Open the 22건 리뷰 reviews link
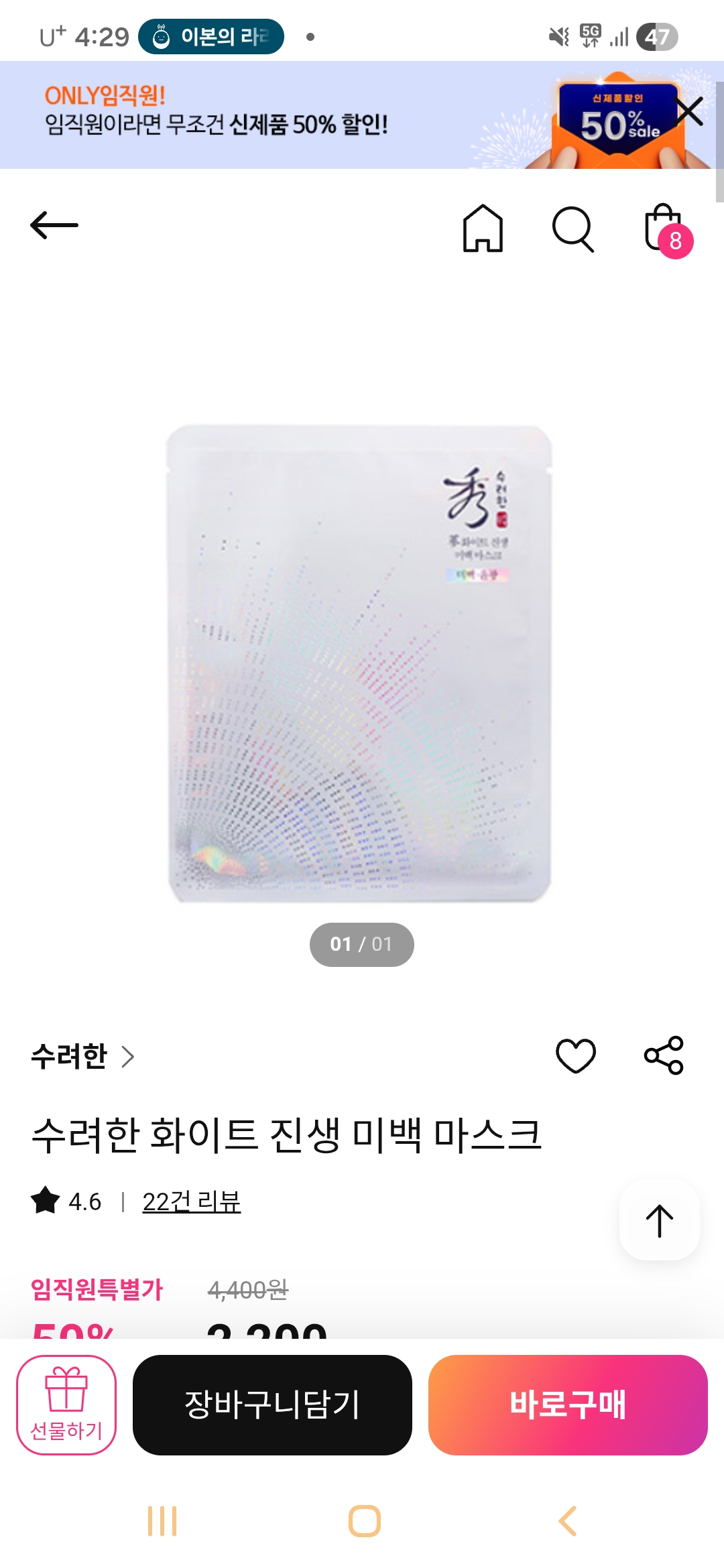 point(191,1201)
